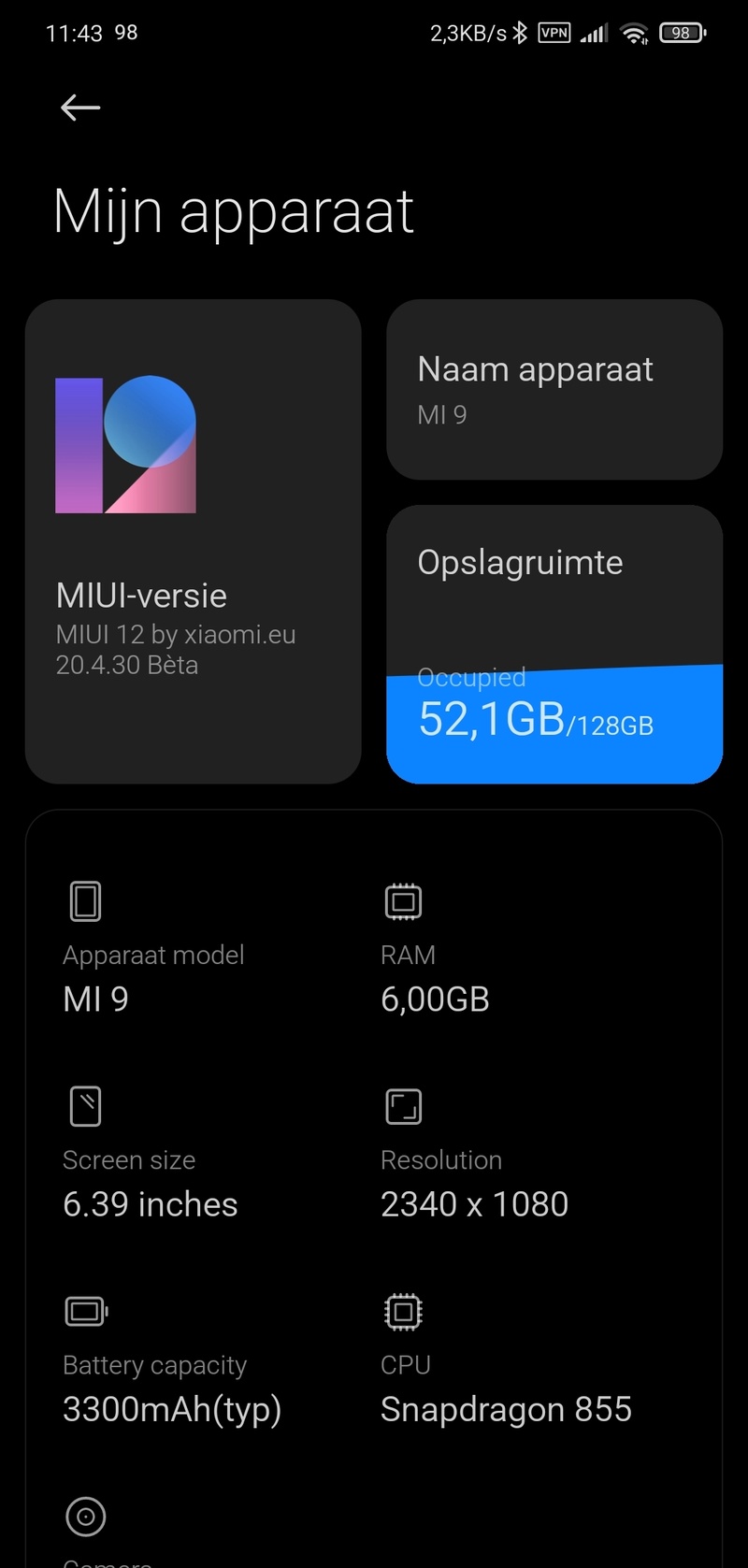Viewport: 748px width, 1568px height.
Task: Open the Naam apparaat card
Action: click(554, 389)
